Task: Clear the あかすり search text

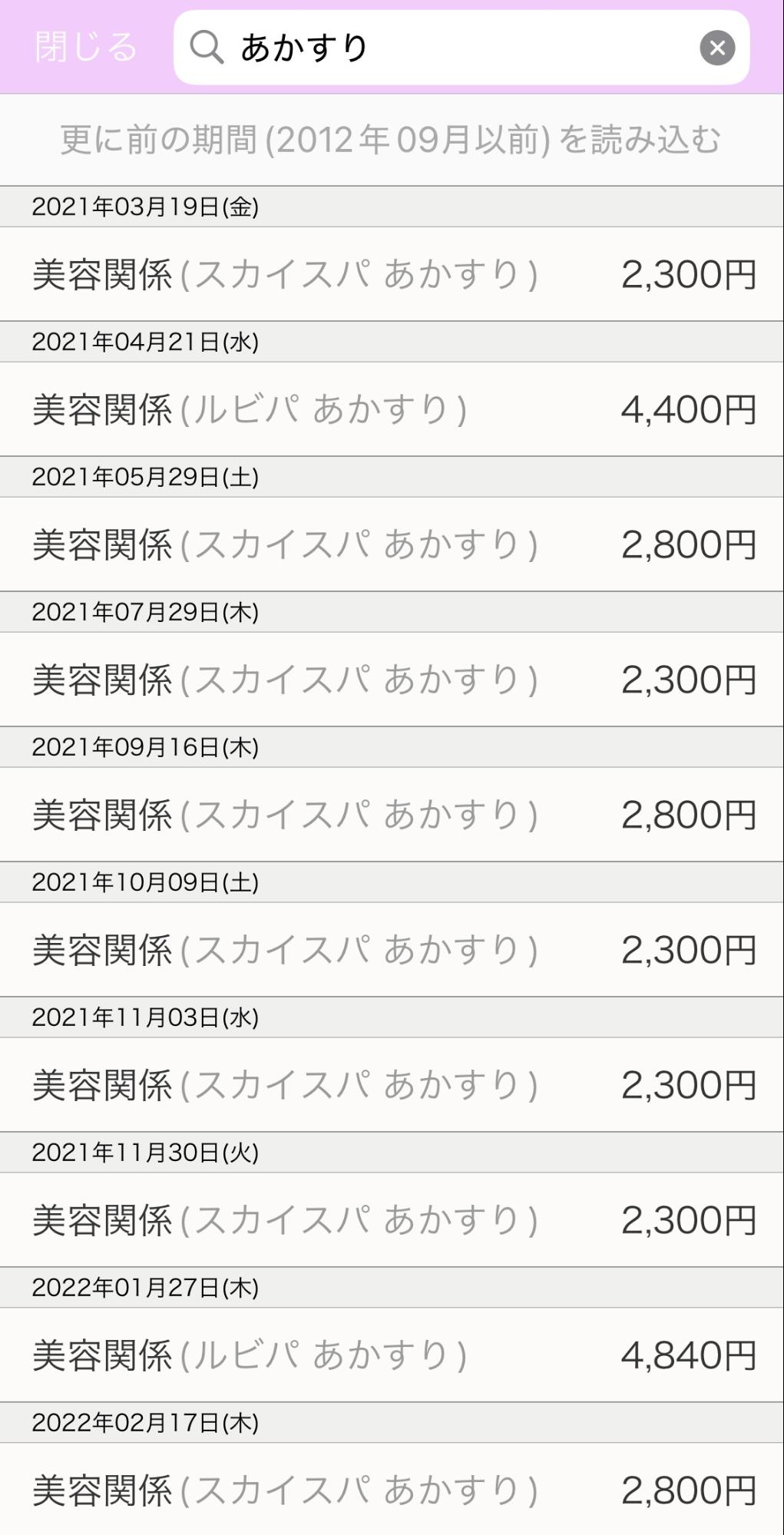Action: click(716, 48)
